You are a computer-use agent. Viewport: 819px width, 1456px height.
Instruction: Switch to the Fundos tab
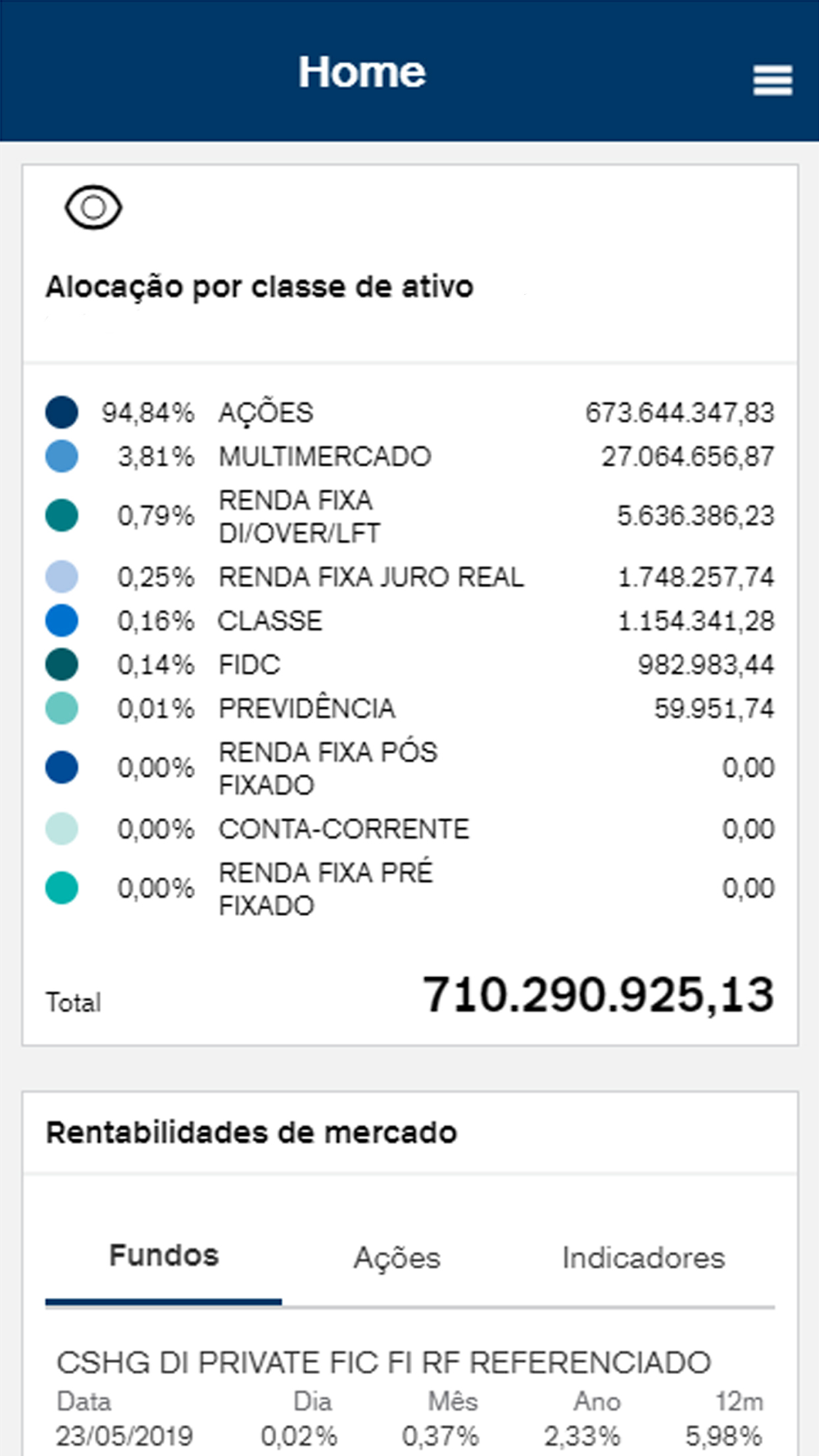164,1255
